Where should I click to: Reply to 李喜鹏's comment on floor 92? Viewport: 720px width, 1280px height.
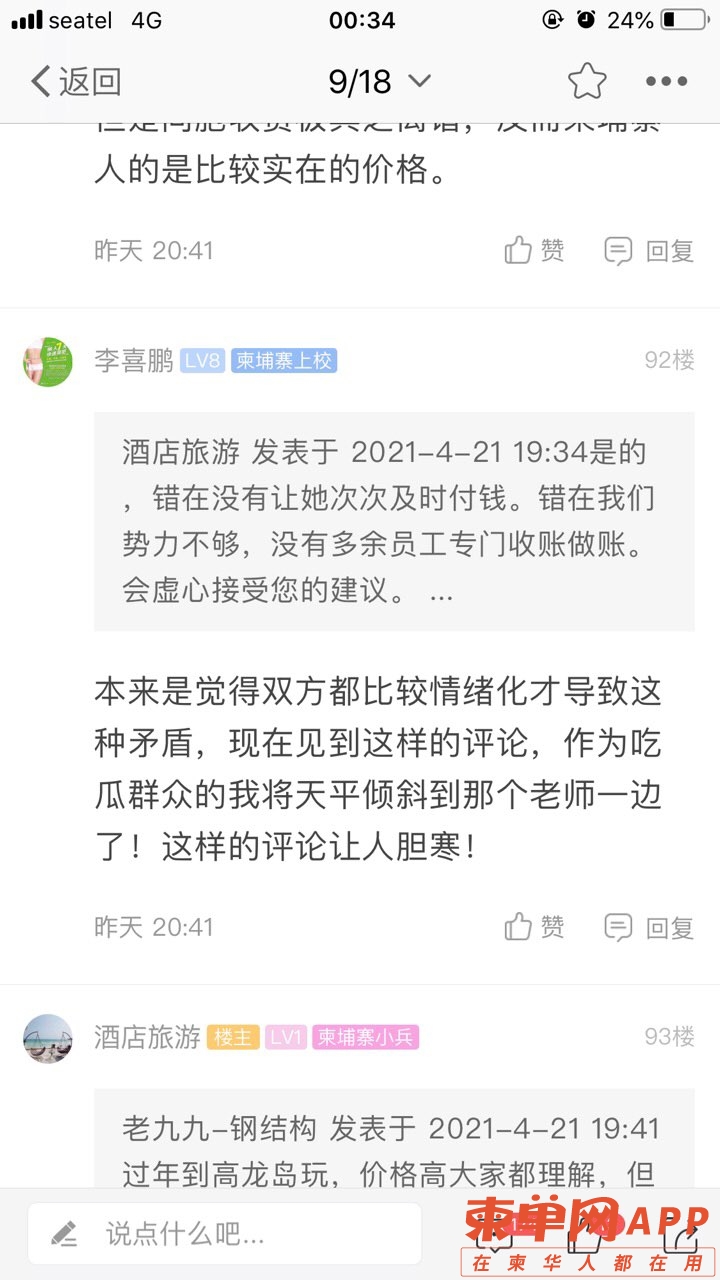point(649,927)
